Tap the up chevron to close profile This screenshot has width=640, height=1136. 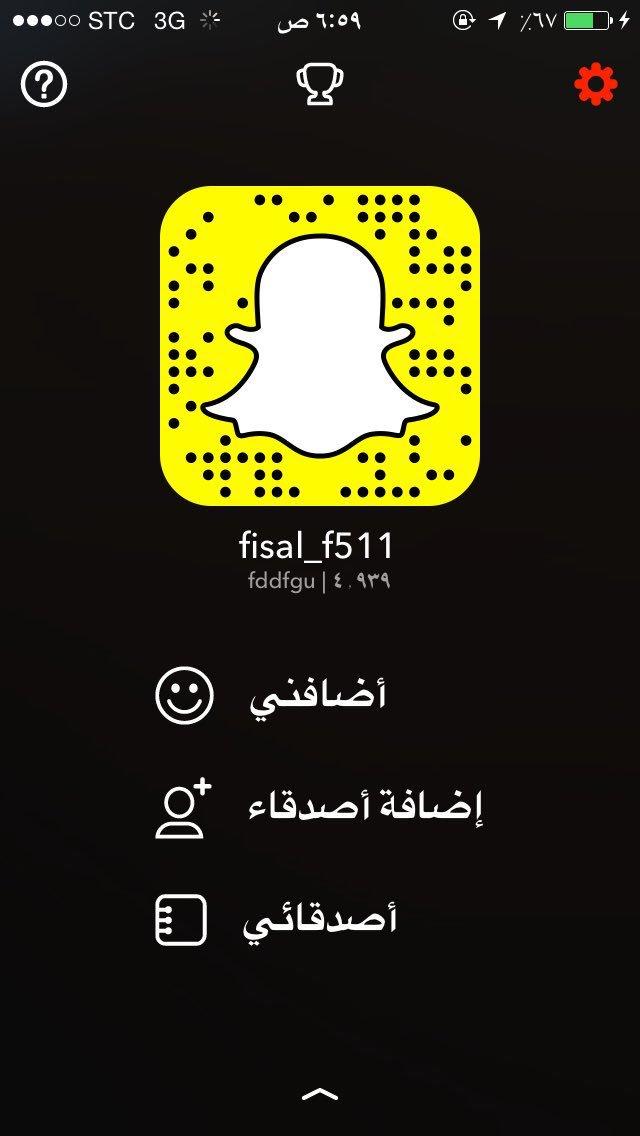[320, 1094]
